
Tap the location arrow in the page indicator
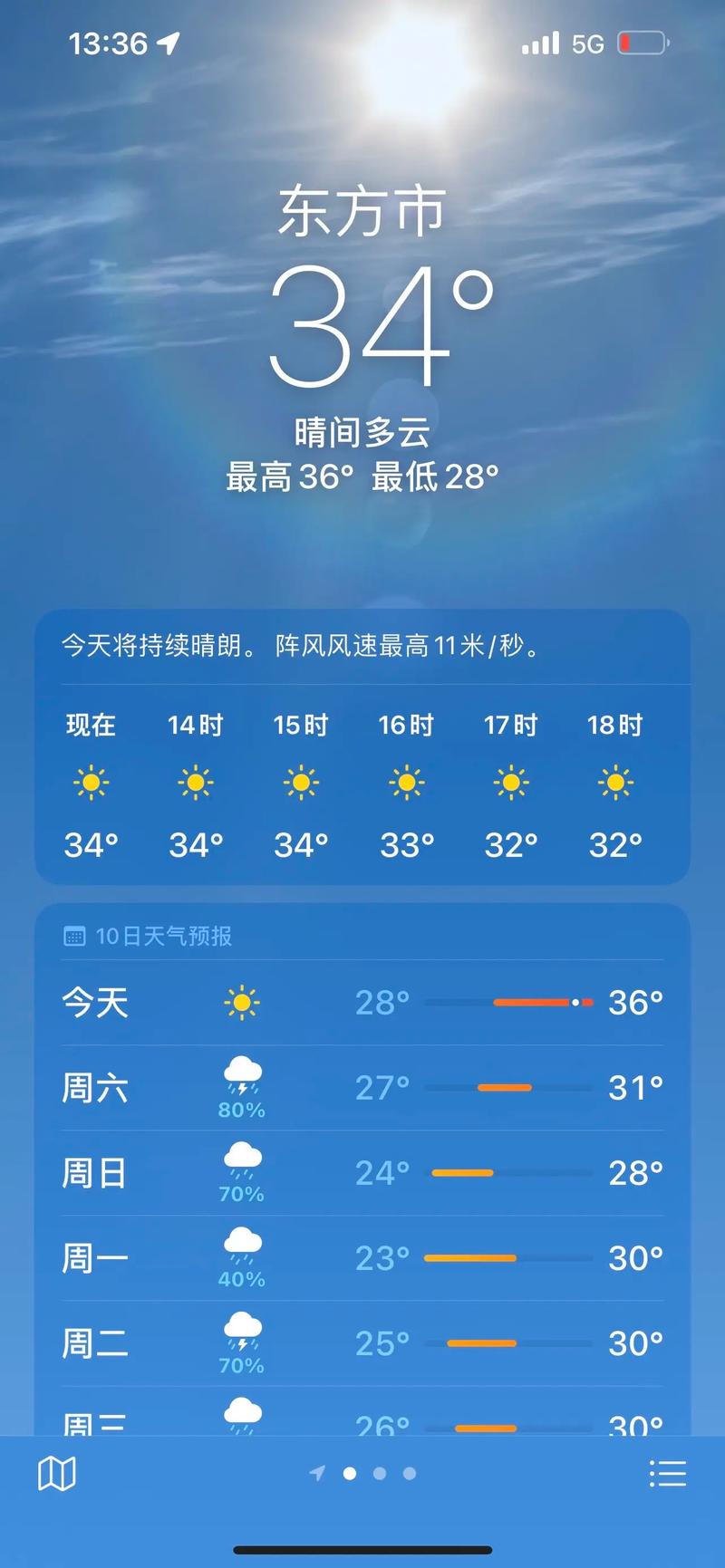point(317,1474)
